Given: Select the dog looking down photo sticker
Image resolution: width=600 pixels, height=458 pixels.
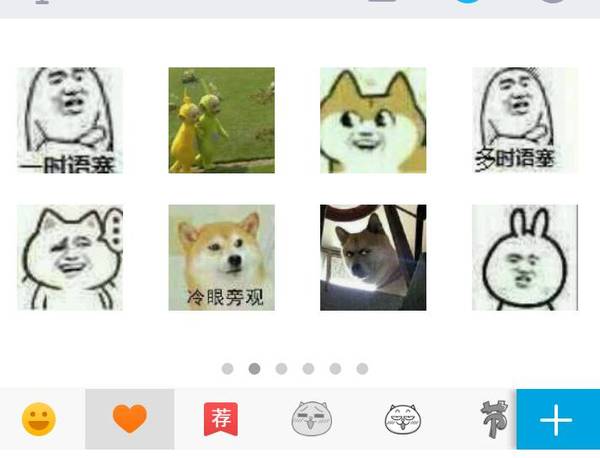Looking at the screenshot, I should (x=373, y=258).
